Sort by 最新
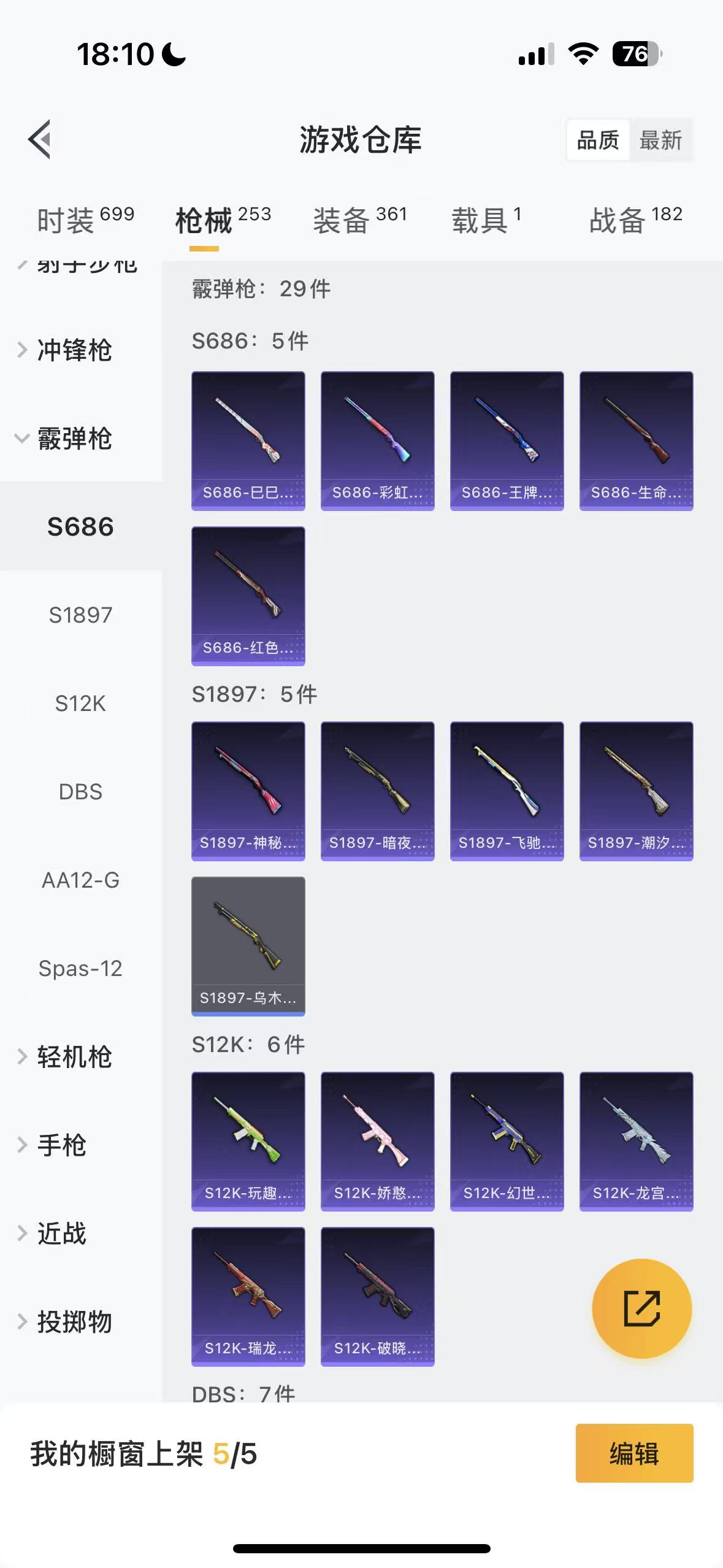Image resolution: width=723 pixels, height=1568 pixels. point(660,140)
